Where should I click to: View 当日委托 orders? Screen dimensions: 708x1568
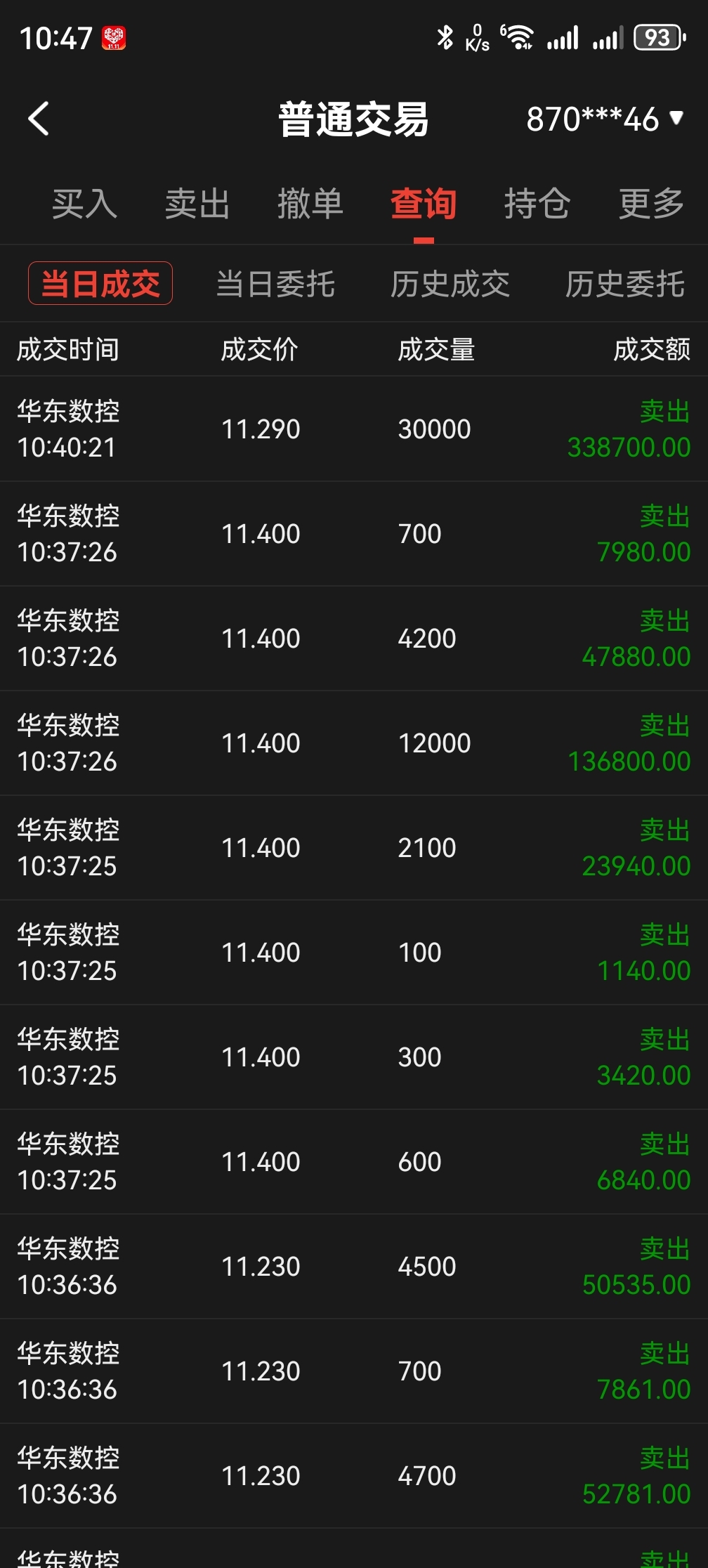pyautogui.click(x=275, y=284)
